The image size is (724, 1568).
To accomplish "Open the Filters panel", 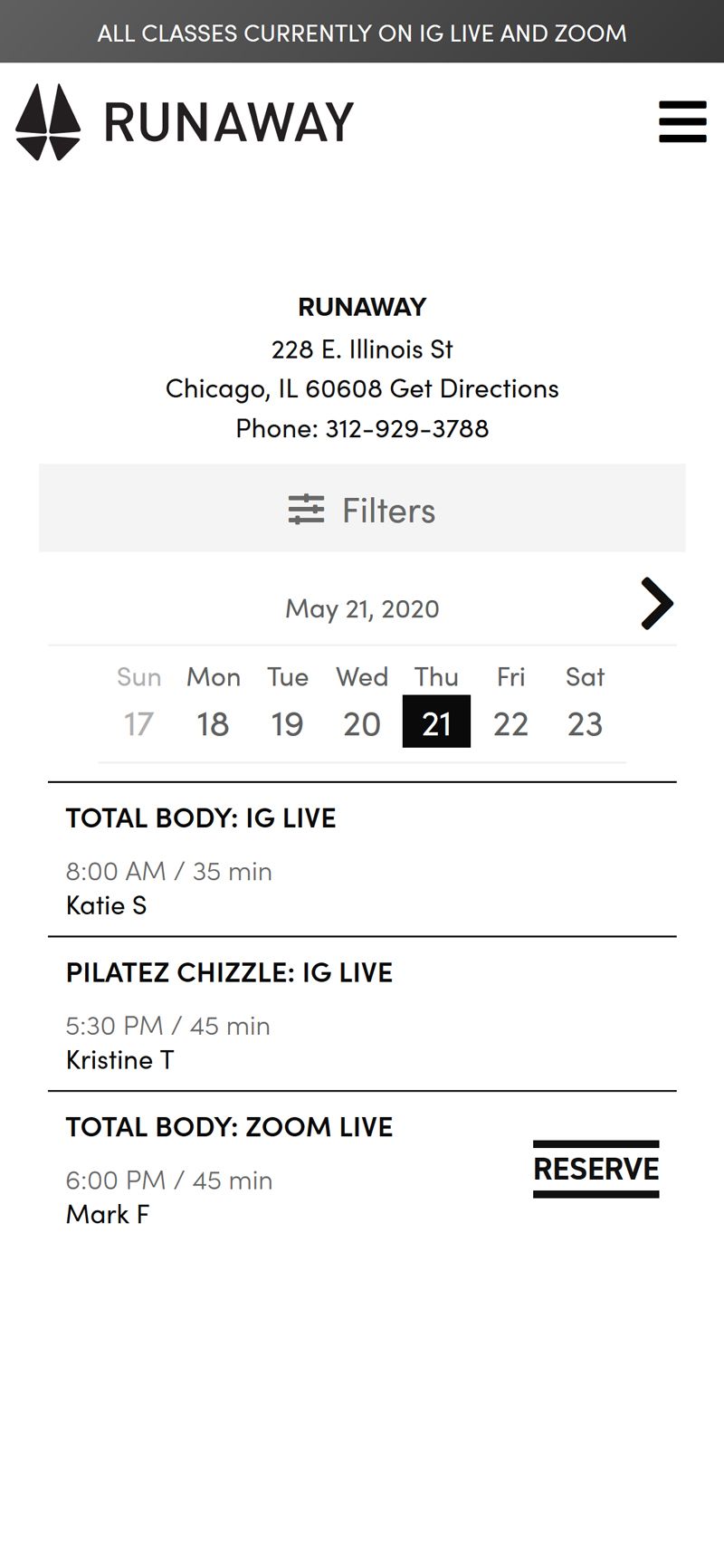I will (x=362, y=509).
